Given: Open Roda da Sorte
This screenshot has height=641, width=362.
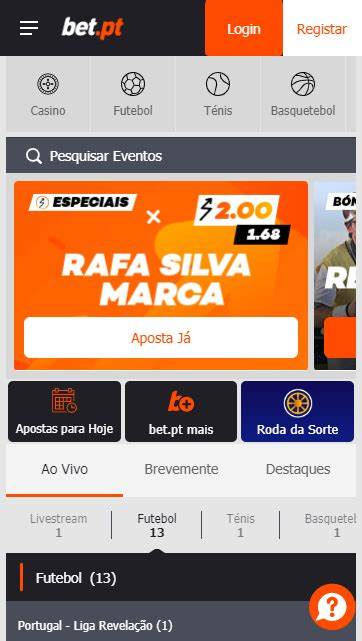Looking at the screenshot, I should point(297,411).
